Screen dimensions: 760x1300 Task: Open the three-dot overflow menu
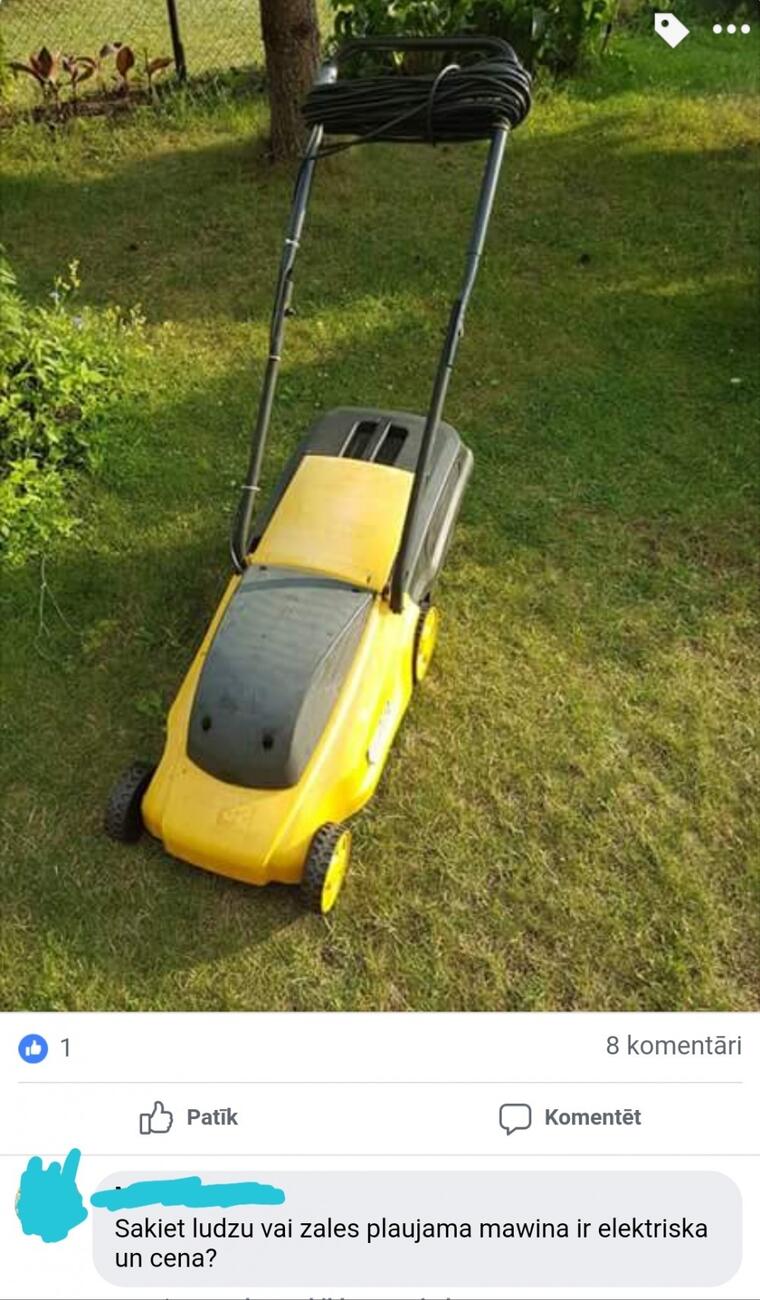pos(731,29)
